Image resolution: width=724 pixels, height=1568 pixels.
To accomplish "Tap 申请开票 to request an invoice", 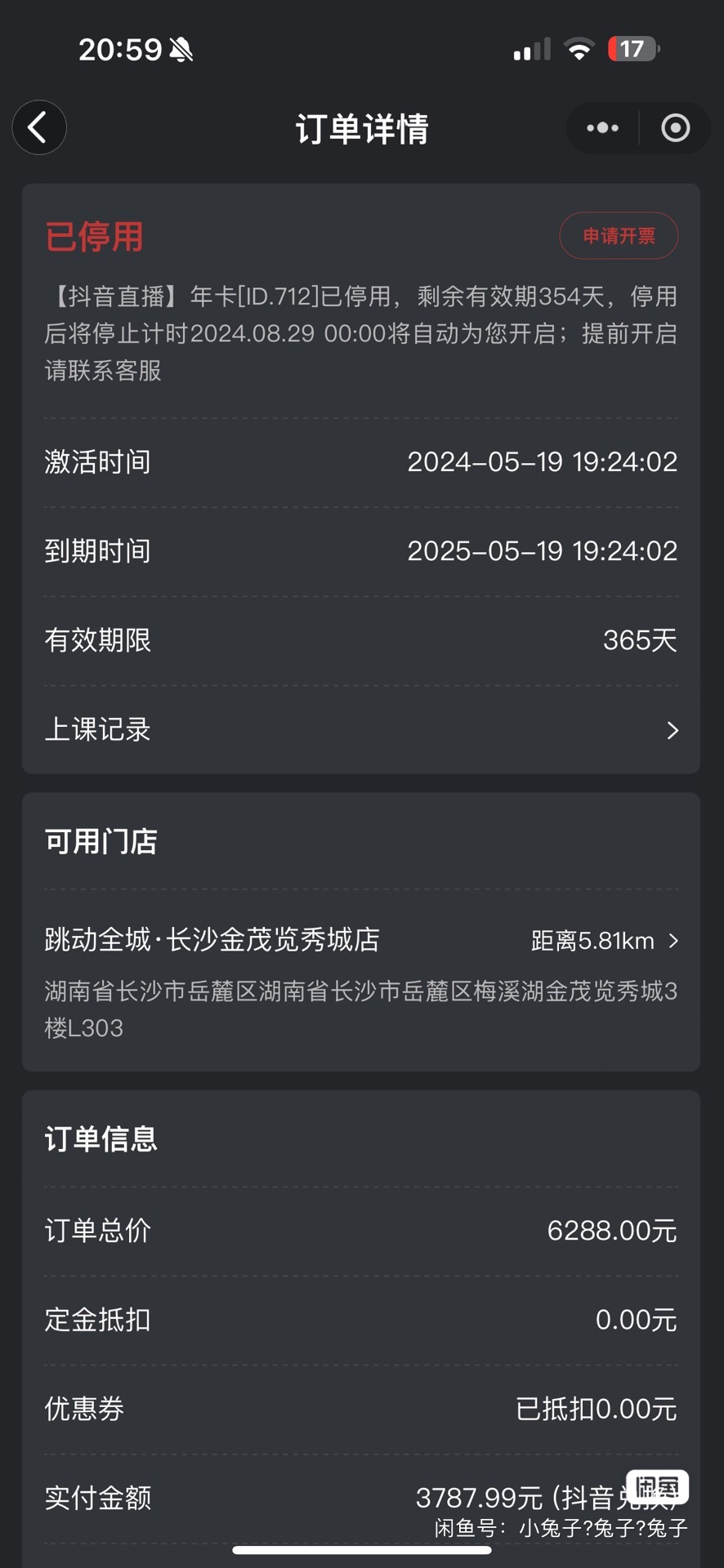I will 618,235.
